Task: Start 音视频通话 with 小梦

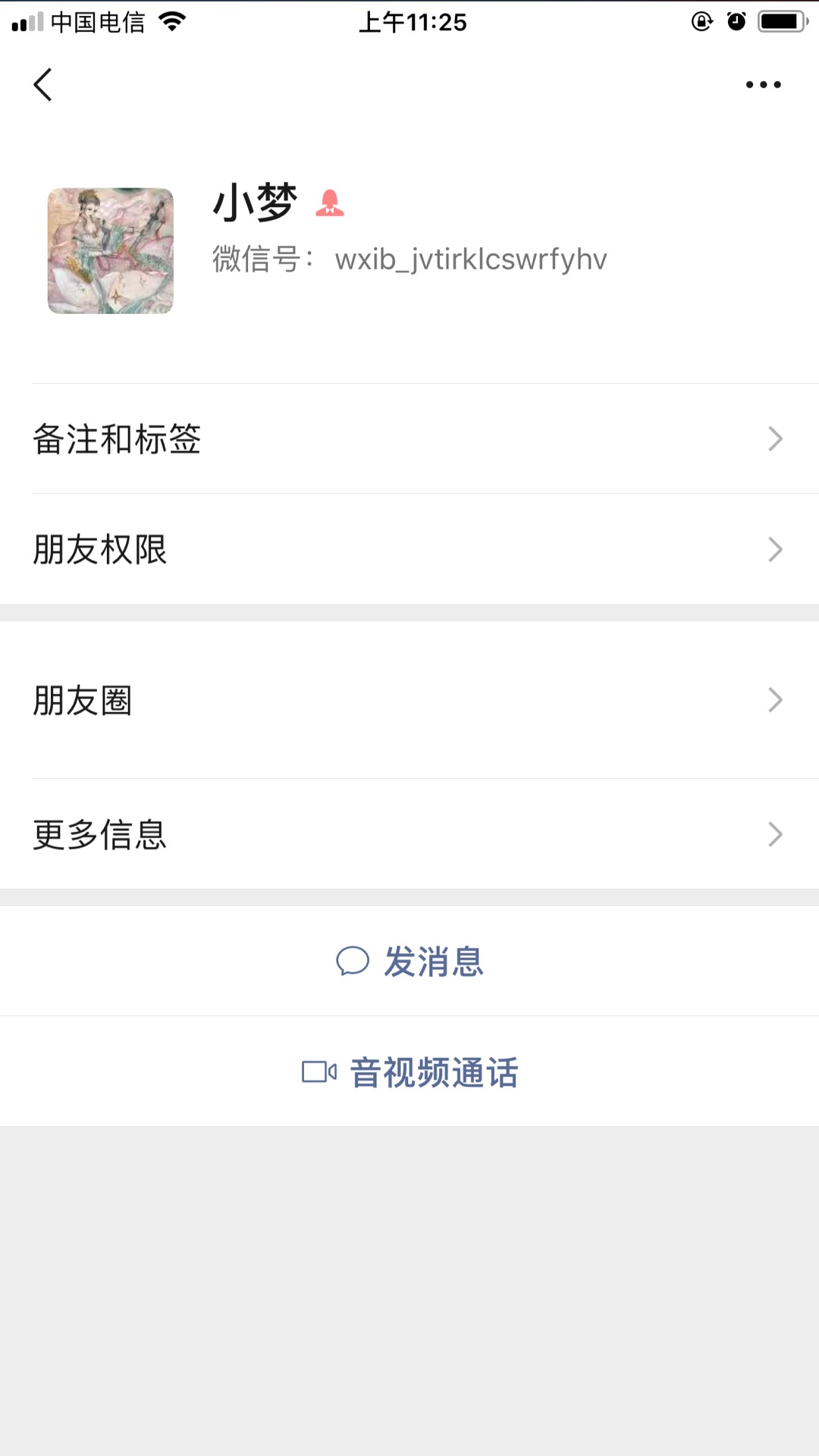Action: click(x=410, y=1072)
